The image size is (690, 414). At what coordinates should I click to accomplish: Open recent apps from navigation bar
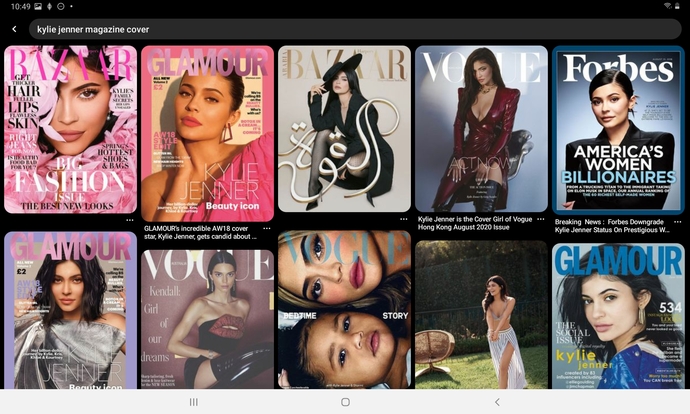tap(193, 402)
